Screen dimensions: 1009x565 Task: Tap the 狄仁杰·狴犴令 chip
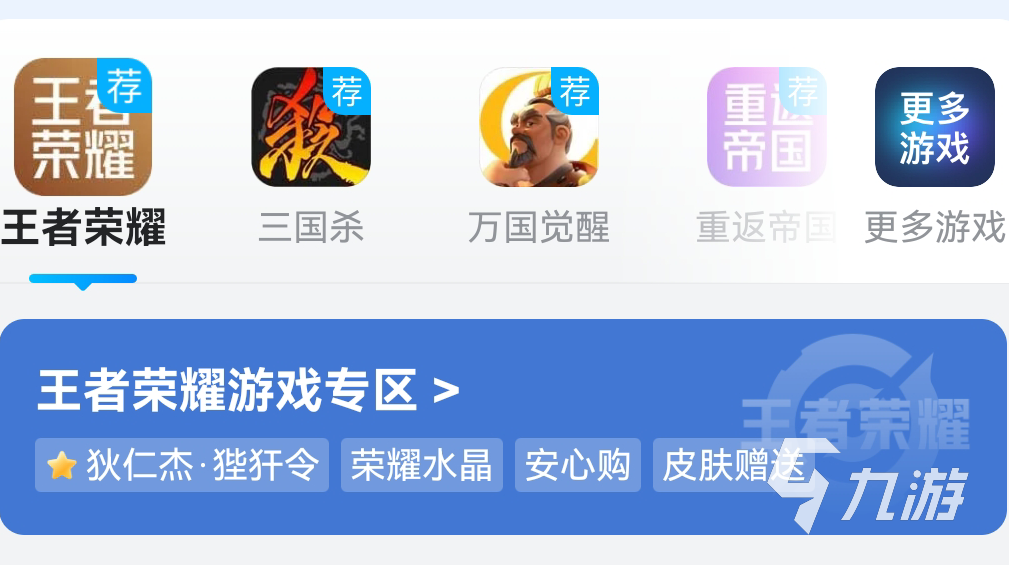(x=183, y=465)
